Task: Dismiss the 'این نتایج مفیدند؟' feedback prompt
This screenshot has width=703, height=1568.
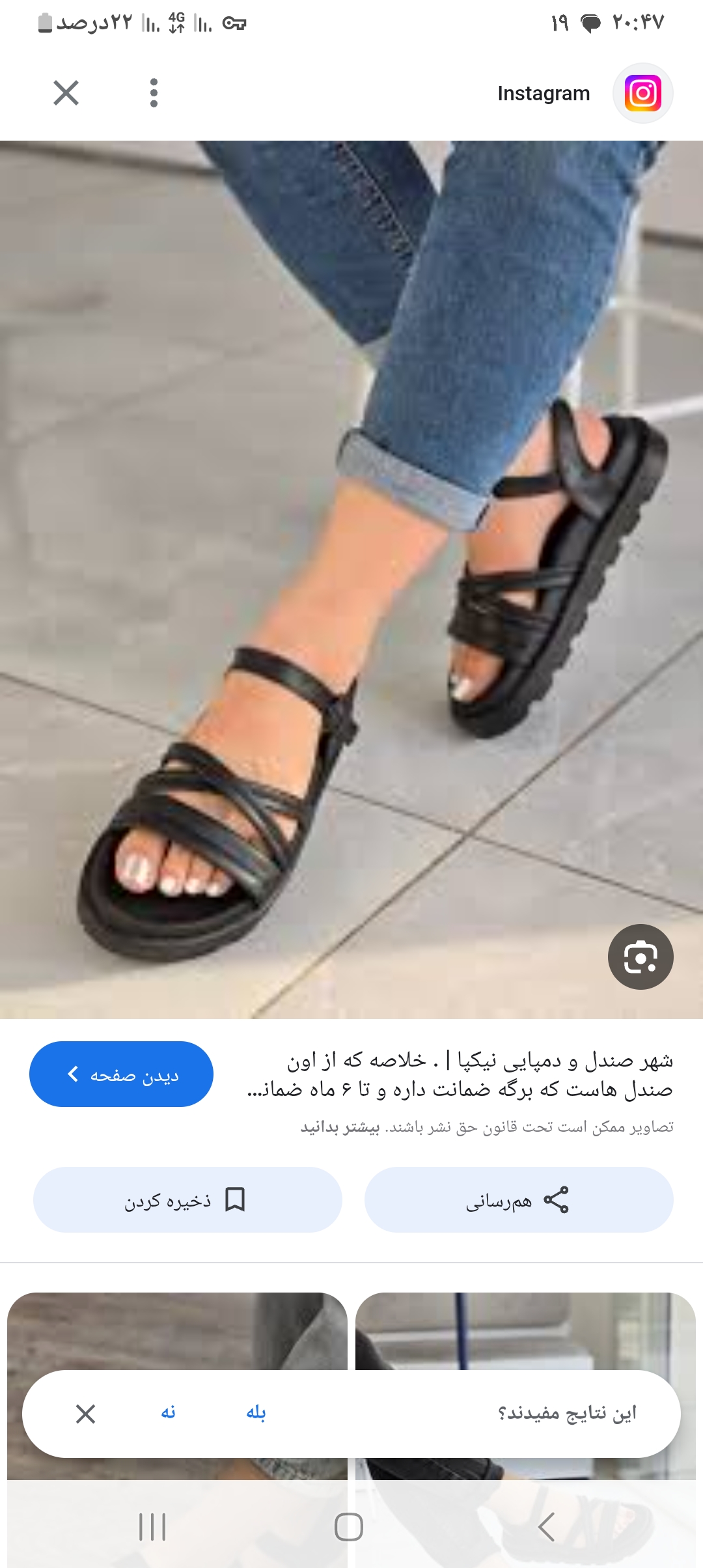Action: point(85,1414)
